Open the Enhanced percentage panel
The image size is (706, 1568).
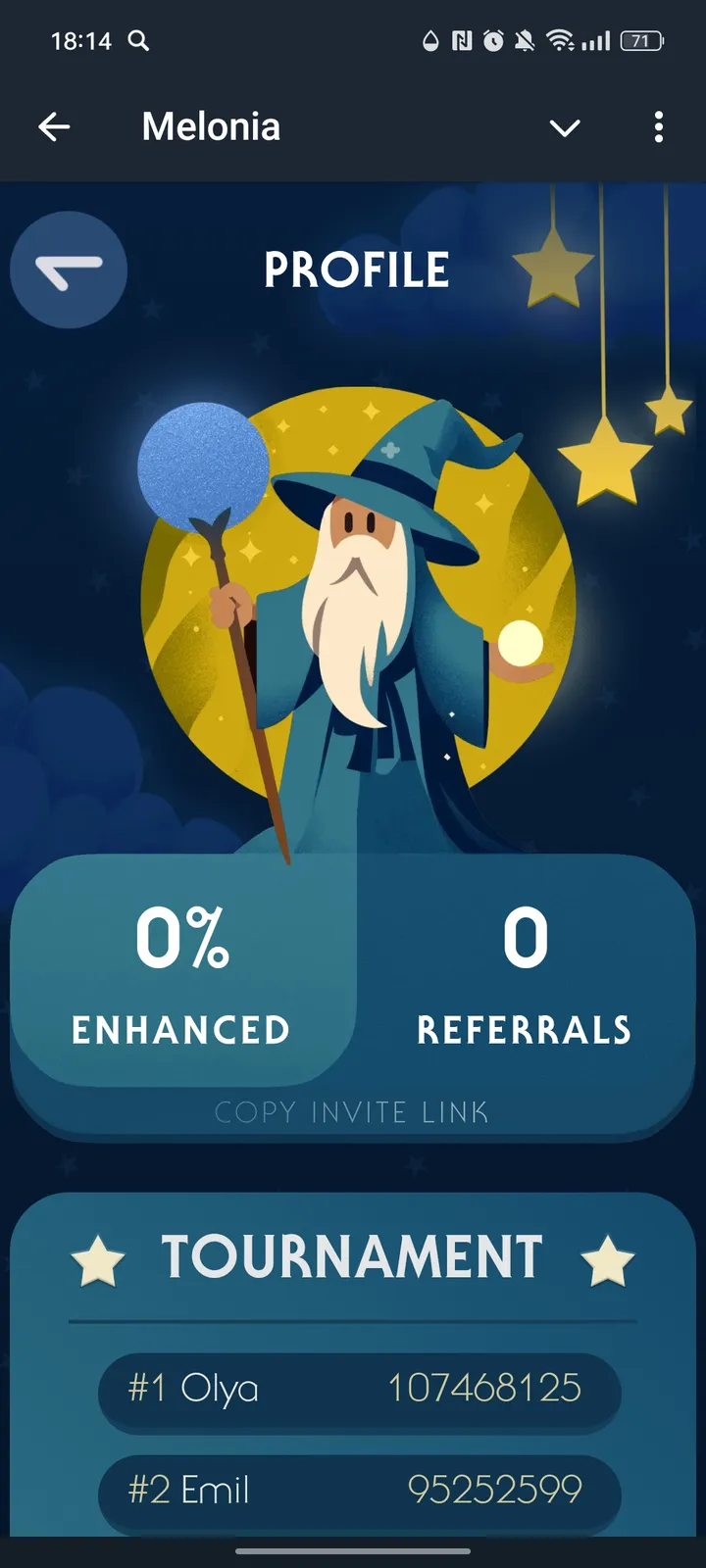pos(181,970)
